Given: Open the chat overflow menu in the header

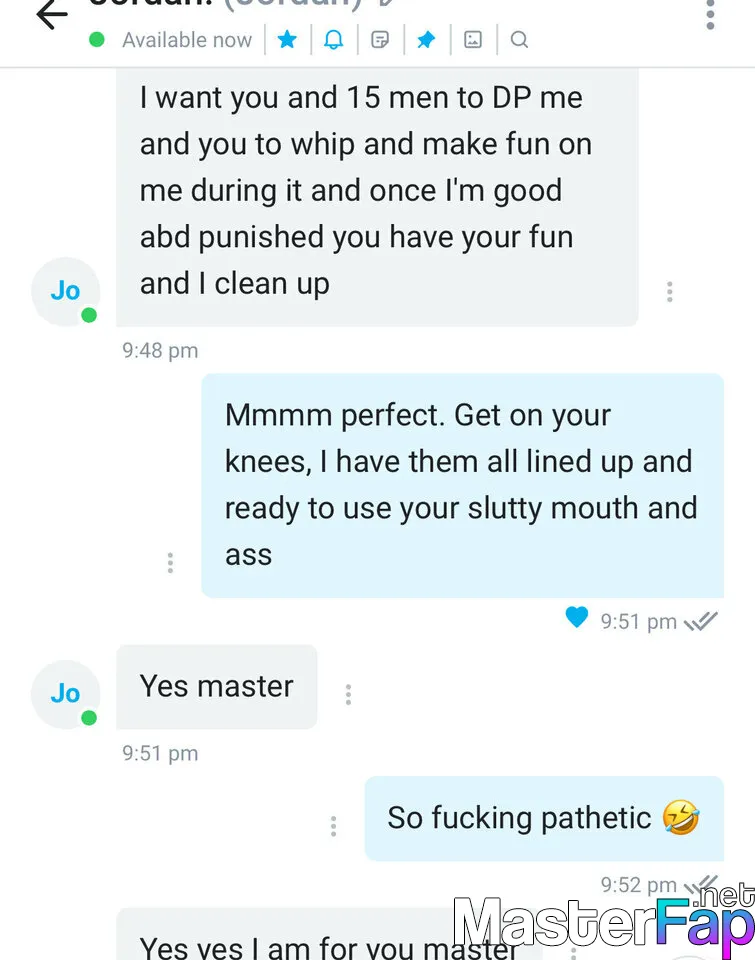Looking at the screenshot, I should point(710,14).
